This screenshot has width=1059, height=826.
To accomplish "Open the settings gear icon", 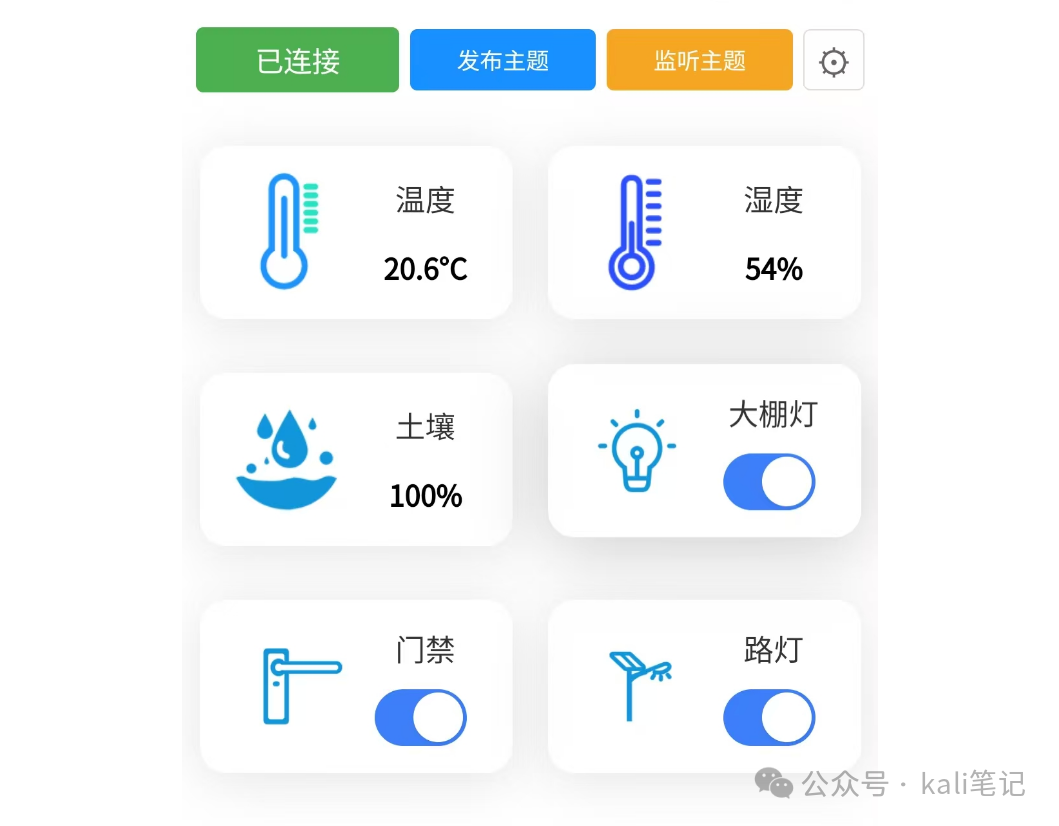I will pyautogui.click(x=833, y=61).
